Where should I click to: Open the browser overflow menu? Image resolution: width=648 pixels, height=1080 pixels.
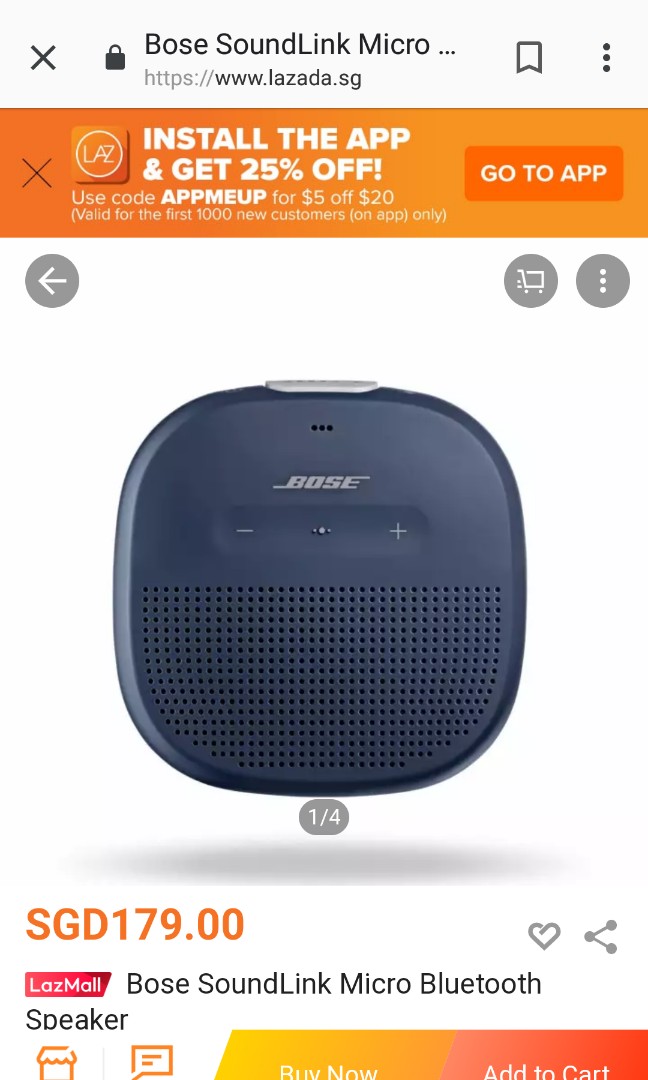coord(606,58)
